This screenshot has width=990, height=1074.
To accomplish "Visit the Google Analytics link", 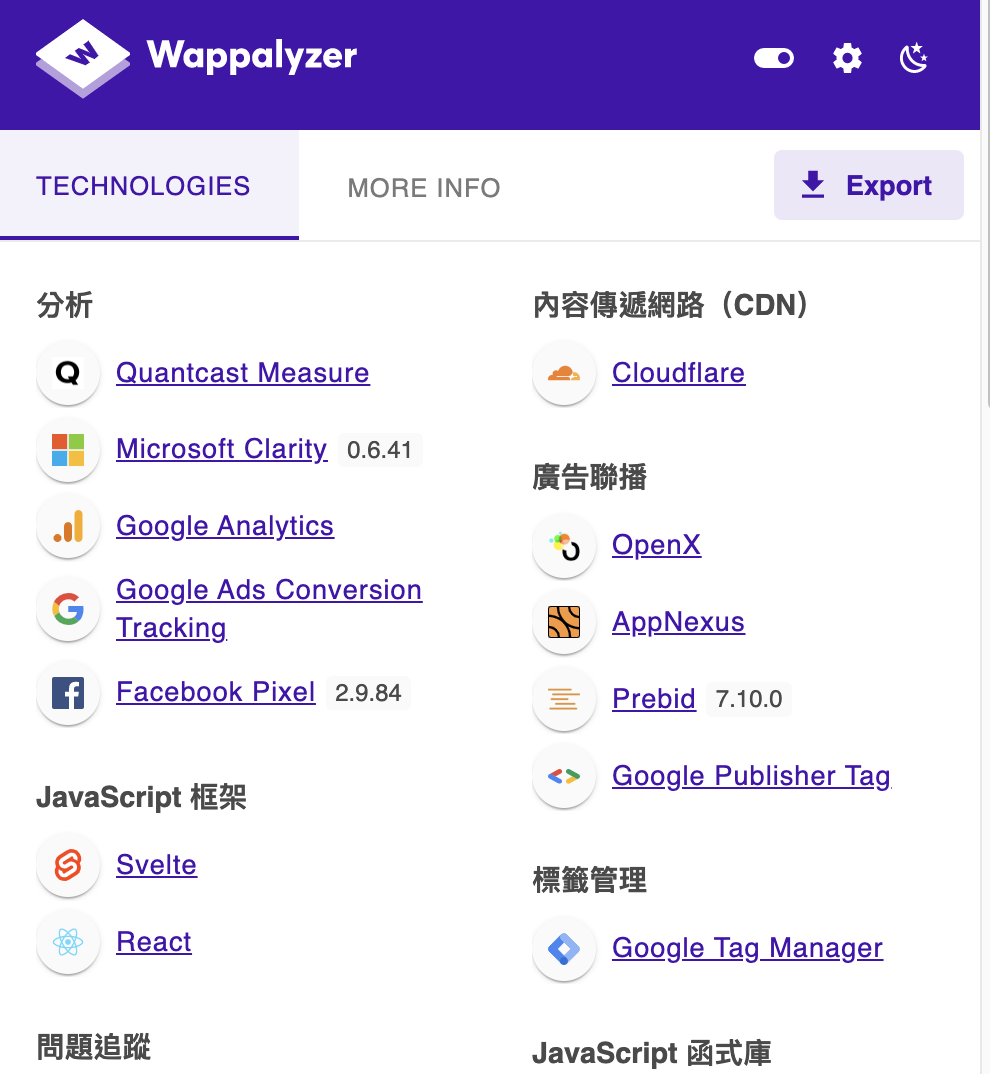I will (x=225, y=526).
